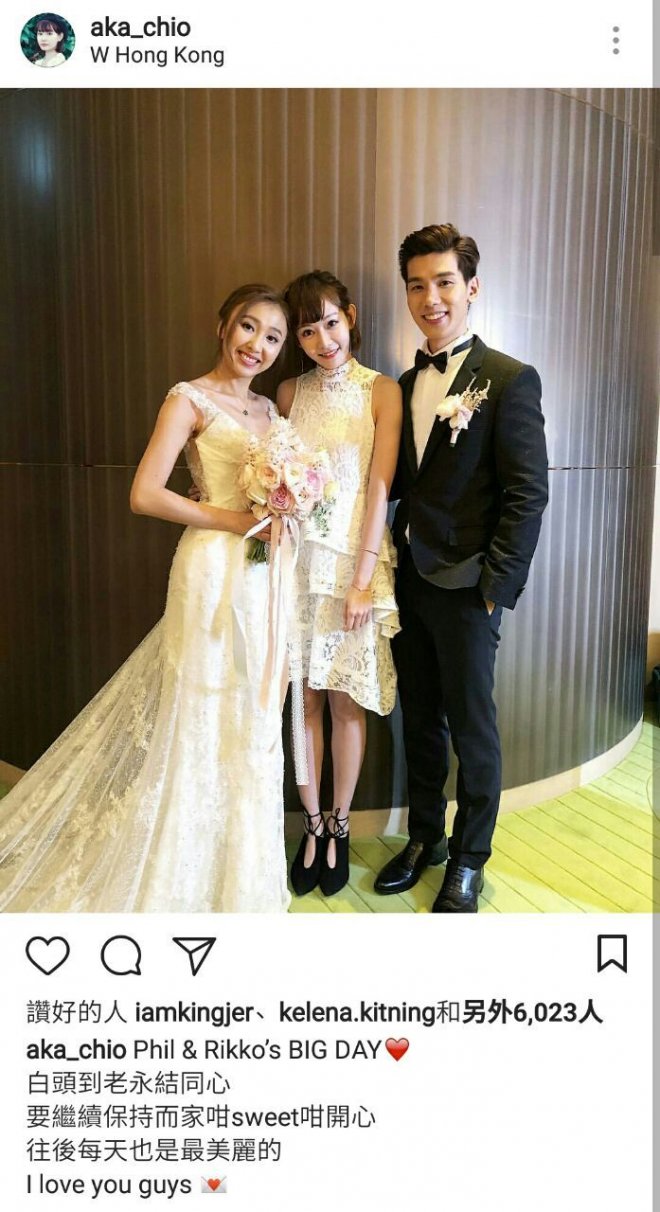Open the W Hong Kong location
The height and width of the screenshot is (1212, 660).
(157, 56)
